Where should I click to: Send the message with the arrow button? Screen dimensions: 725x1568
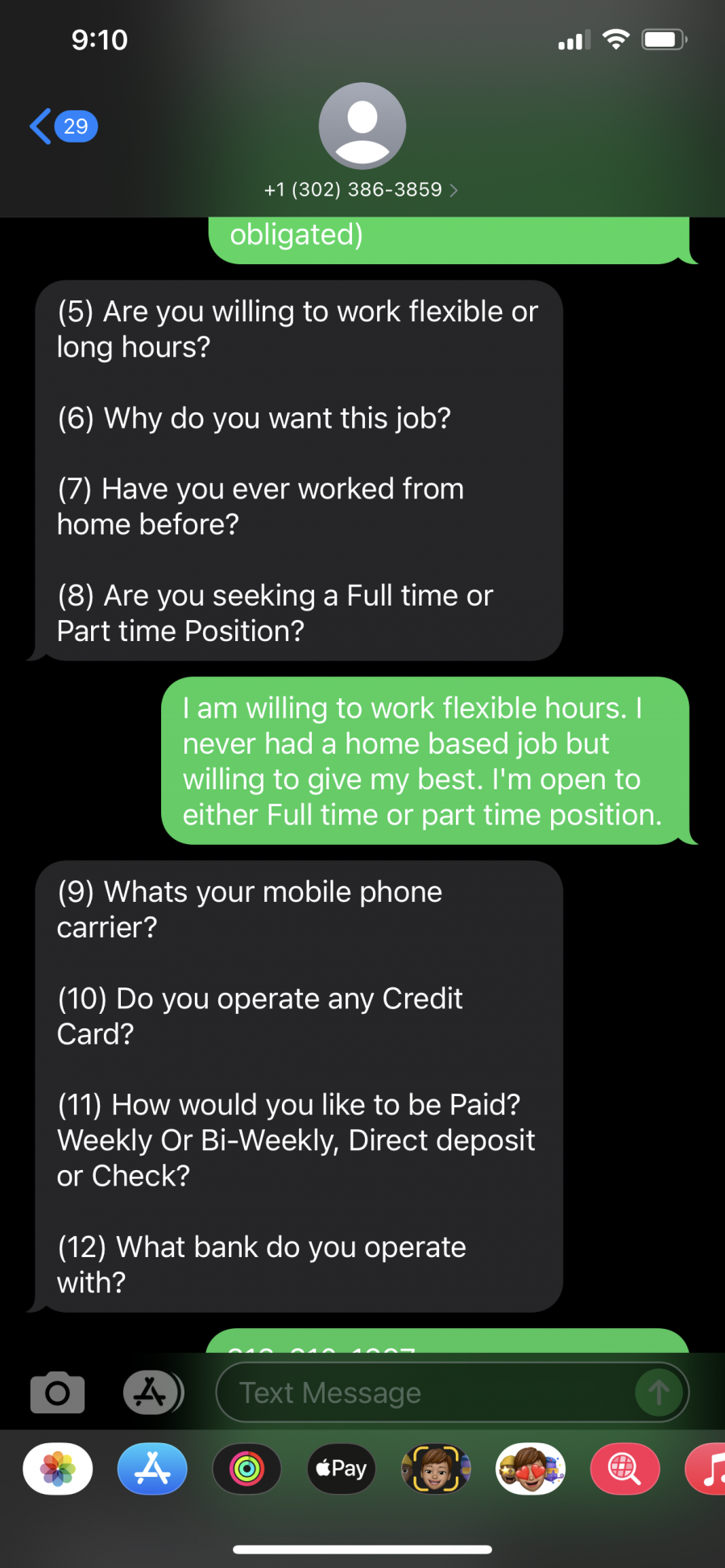pyautogui.click(x=659, y=1392)
